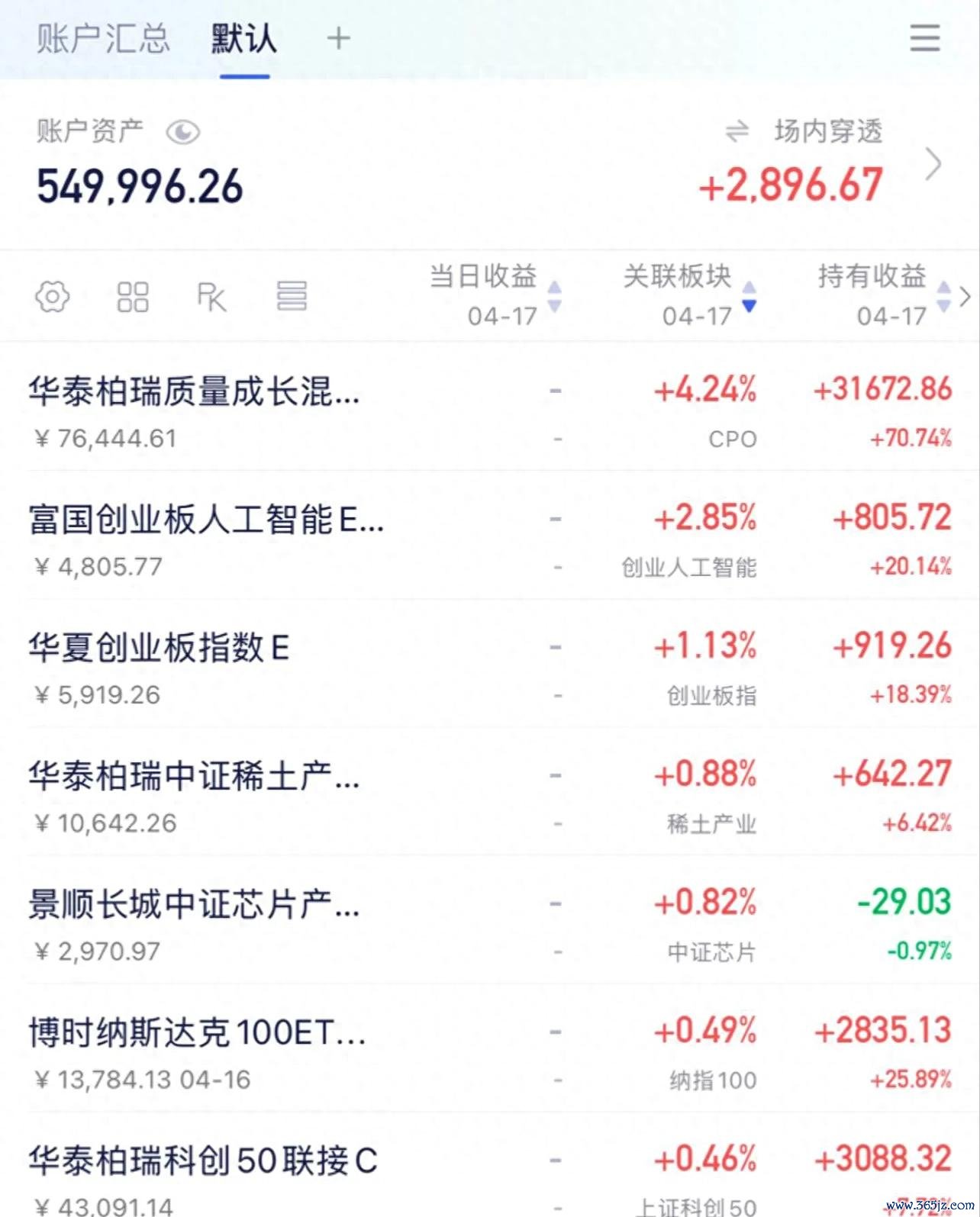Open 华泰柏瑞质量成长混 fund details

click(194, 393)
